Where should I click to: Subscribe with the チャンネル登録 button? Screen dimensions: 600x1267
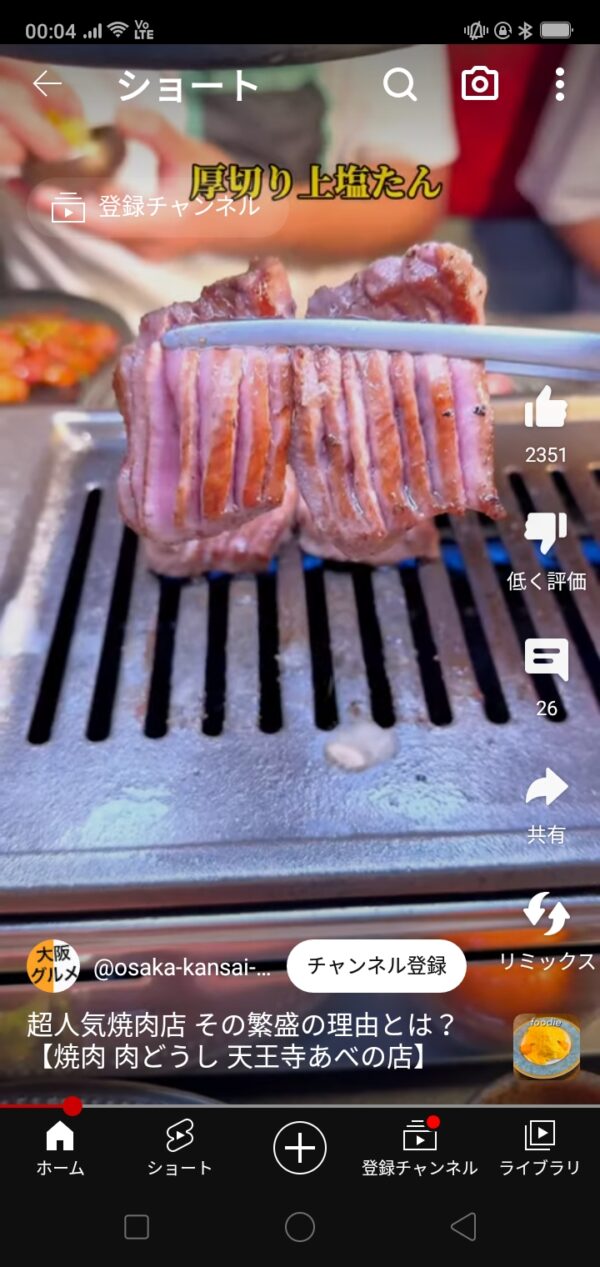pos(377,966)
